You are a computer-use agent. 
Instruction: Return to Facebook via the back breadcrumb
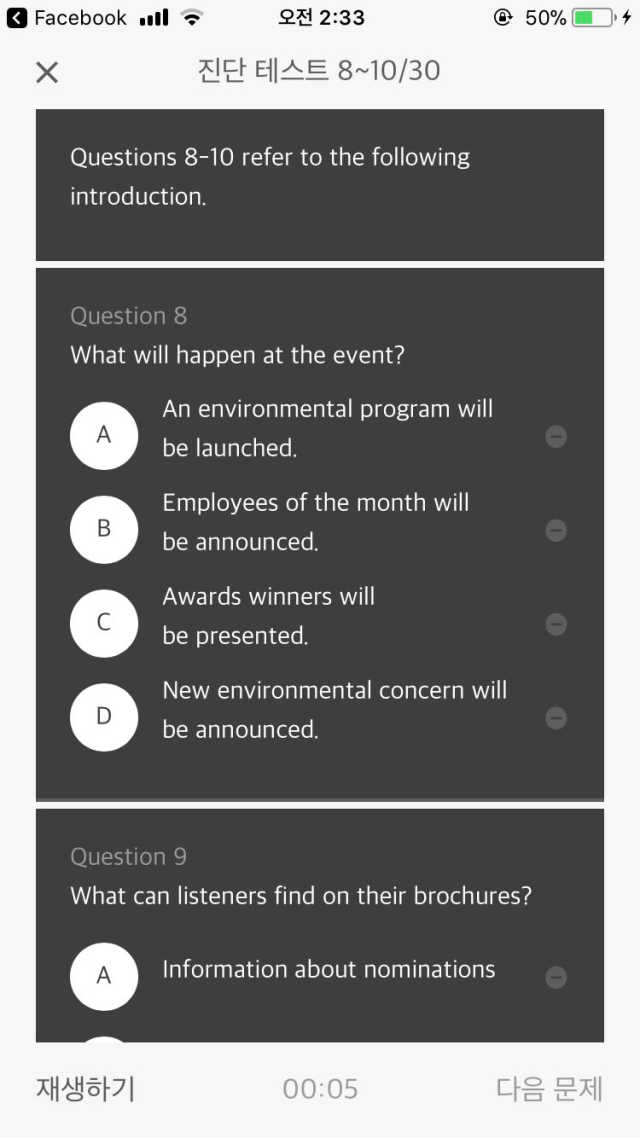[x=67, y=18]
